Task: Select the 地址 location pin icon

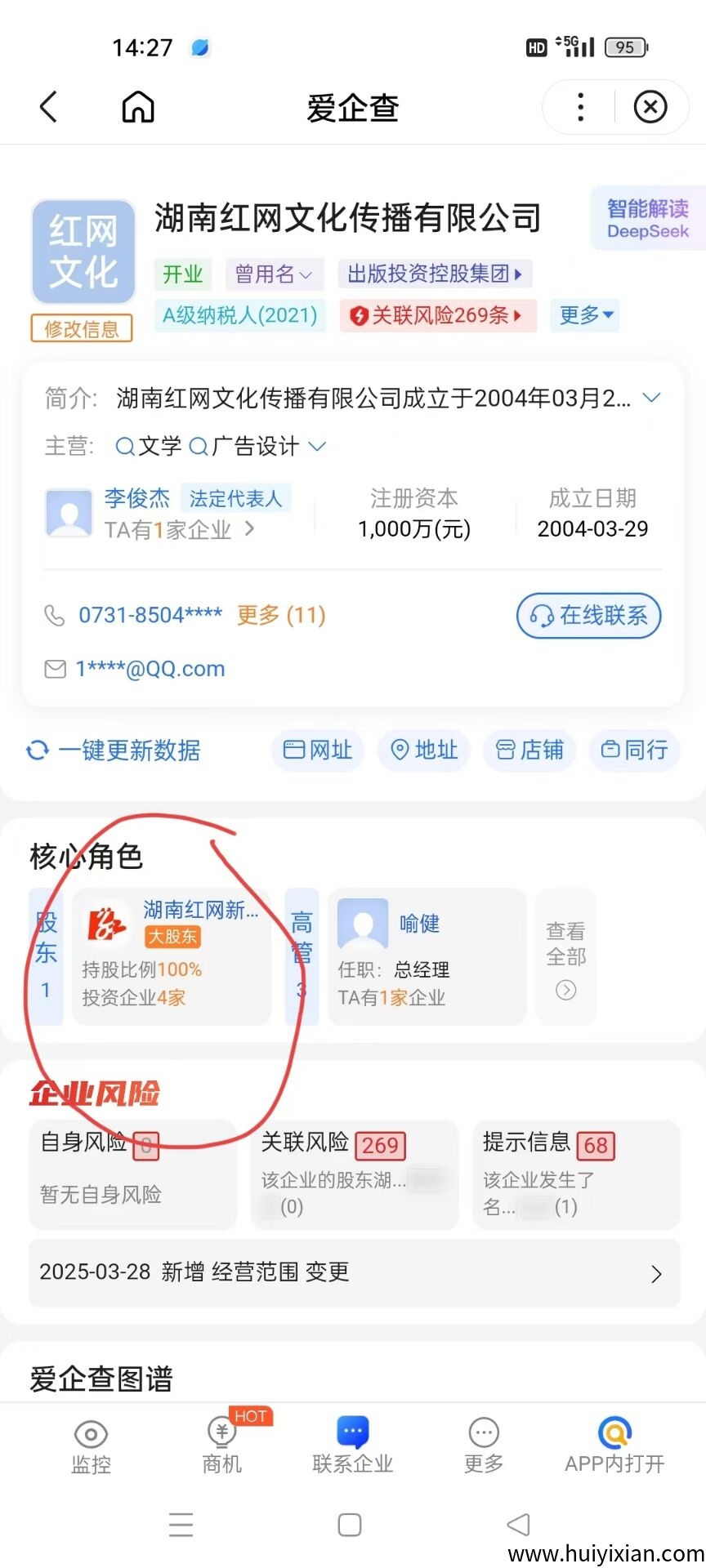Action: [400, 750]
